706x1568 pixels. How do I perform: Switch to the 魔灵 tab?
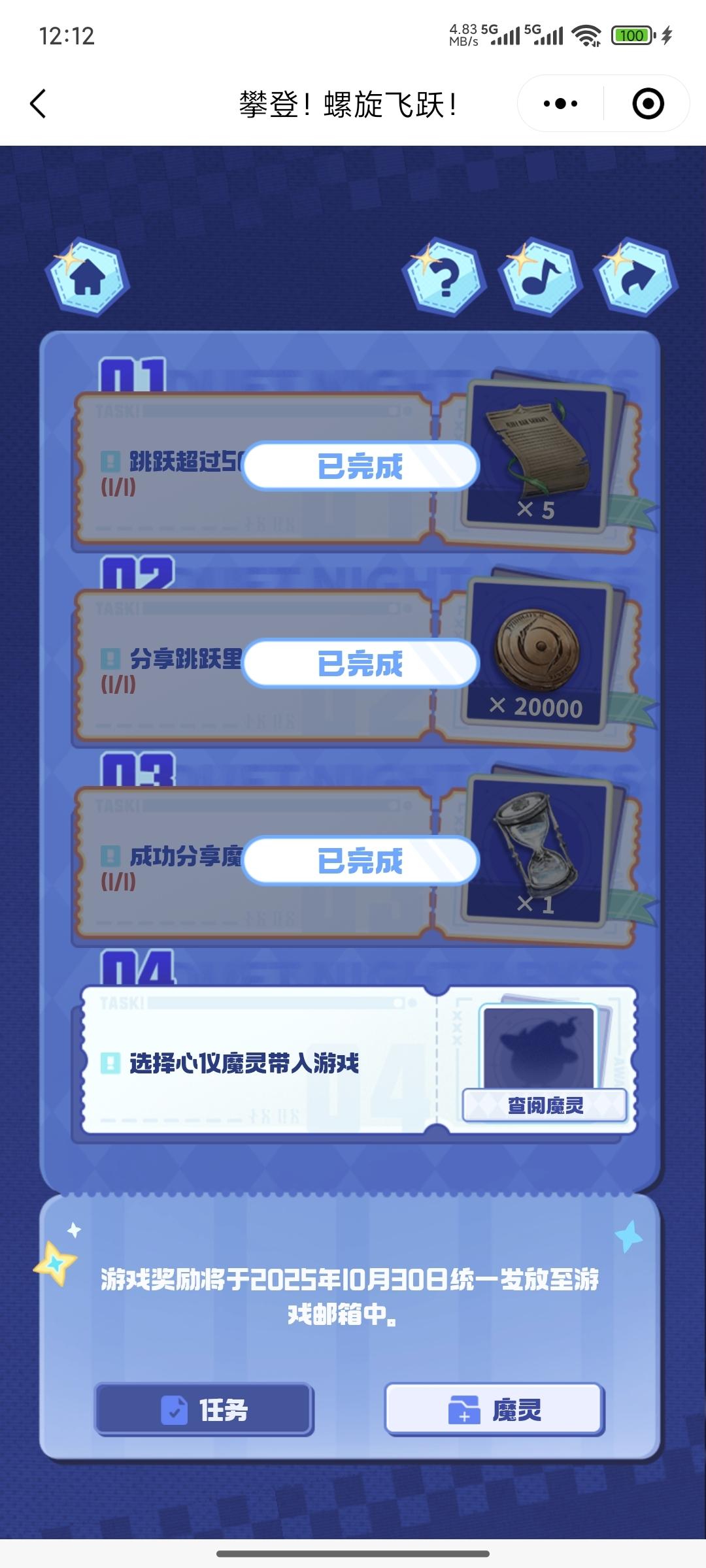pos(494,1410)
